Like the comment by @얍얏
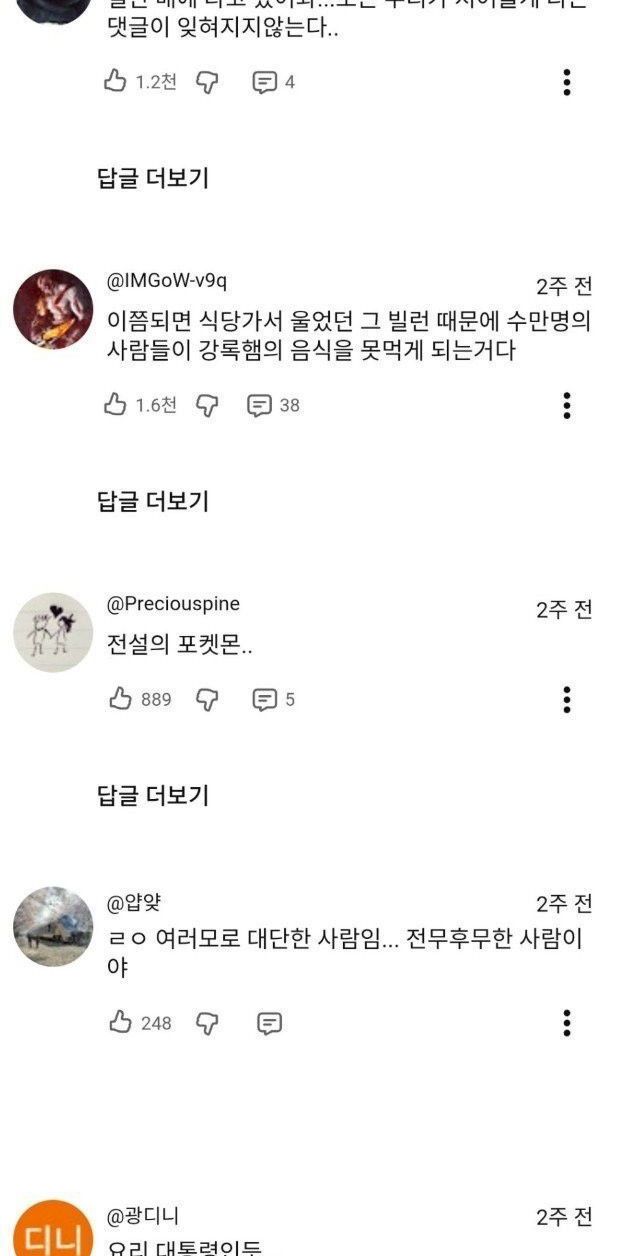This screenshot has width=628, height=1256. click(120, 1022)
